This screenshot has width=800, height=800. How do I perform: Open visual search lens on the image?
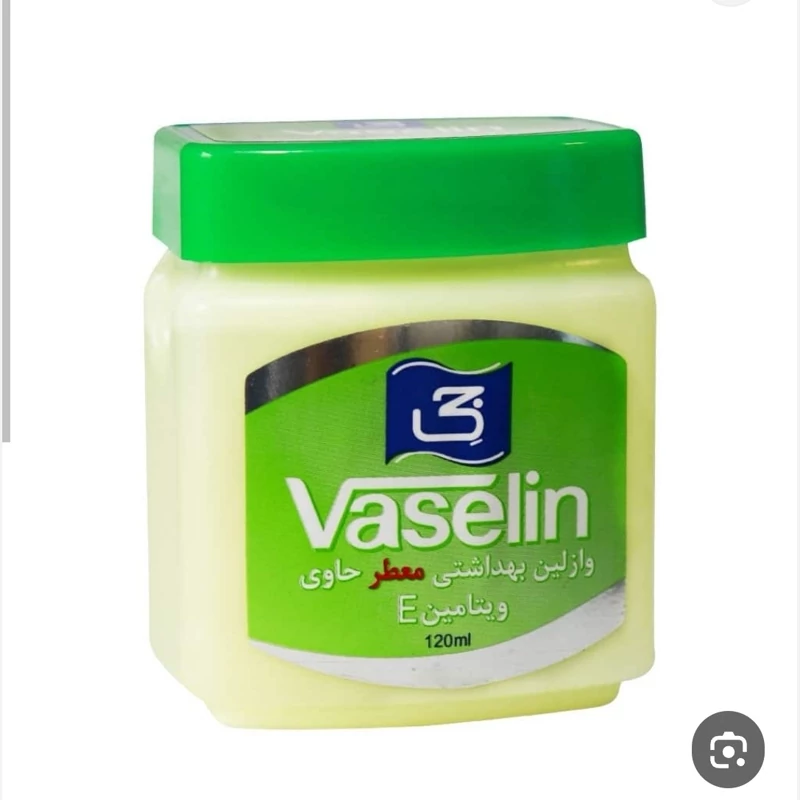pos(727,748)
